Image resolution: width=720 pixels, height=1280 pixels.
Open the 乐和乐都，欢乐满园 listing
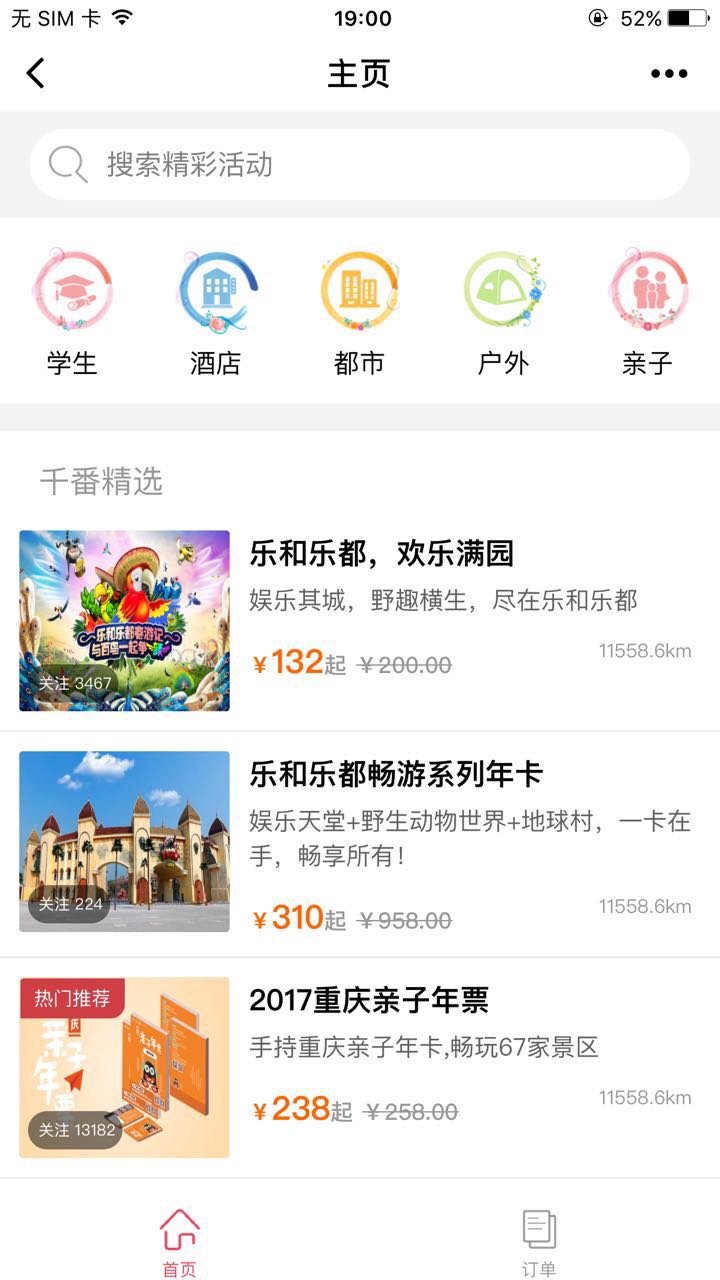tap(360, 620)
